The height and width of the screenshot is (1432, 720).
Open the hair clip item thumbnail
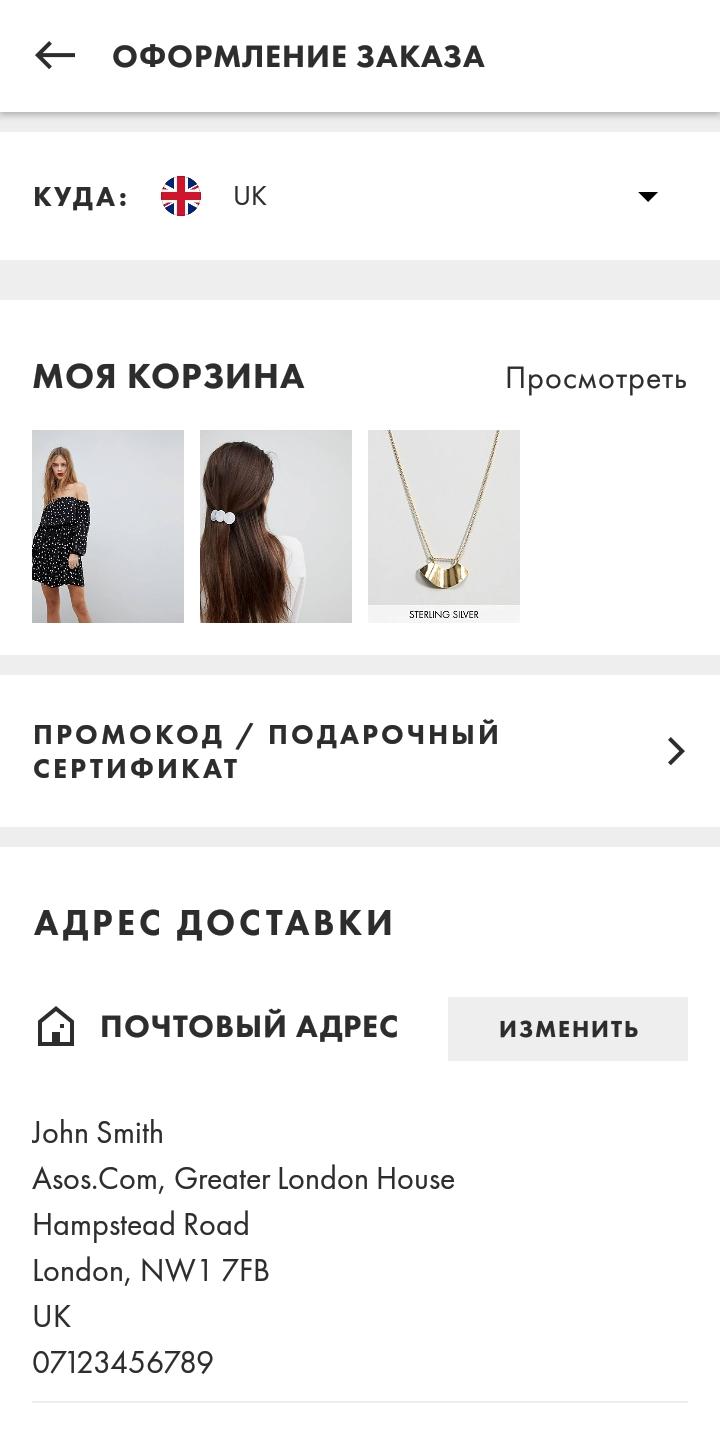pos(276,526)
